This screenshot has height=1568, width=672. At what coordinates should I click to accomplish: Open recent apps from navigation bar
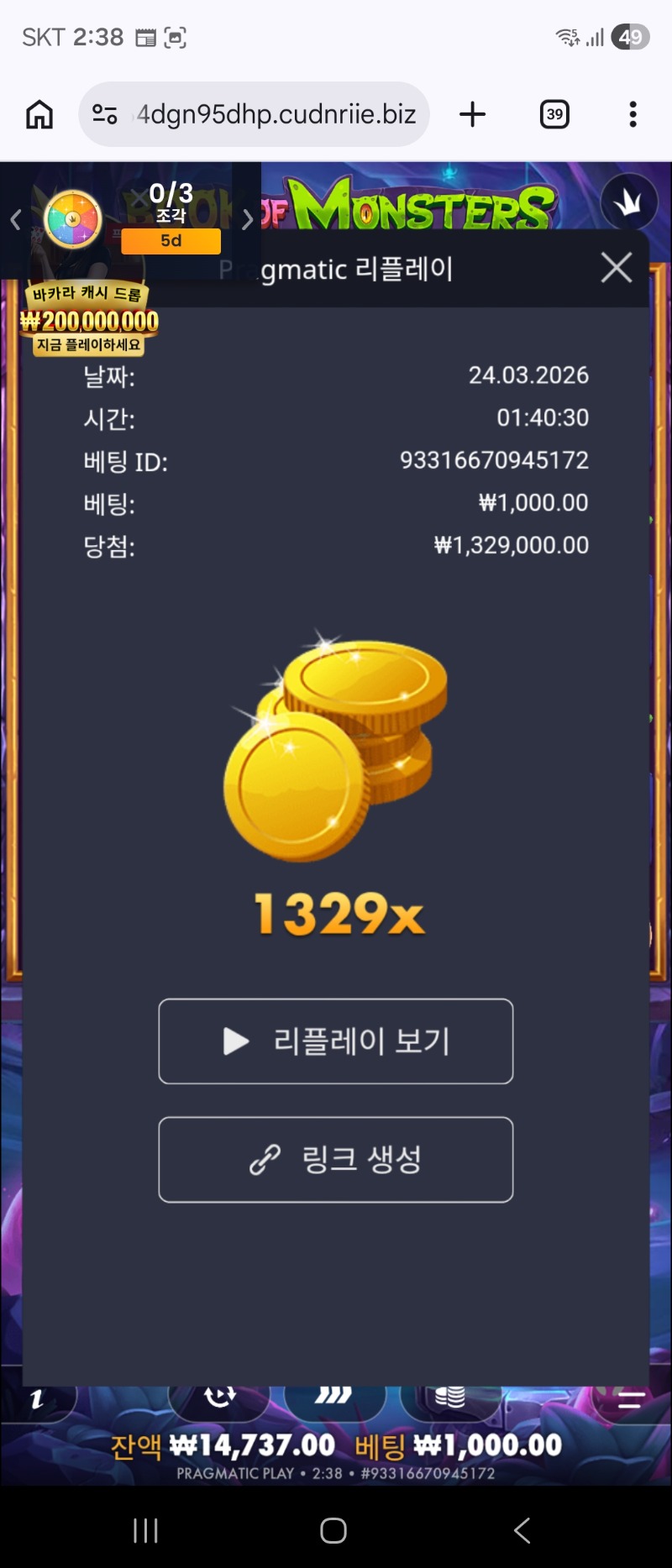coord(145,1530)
